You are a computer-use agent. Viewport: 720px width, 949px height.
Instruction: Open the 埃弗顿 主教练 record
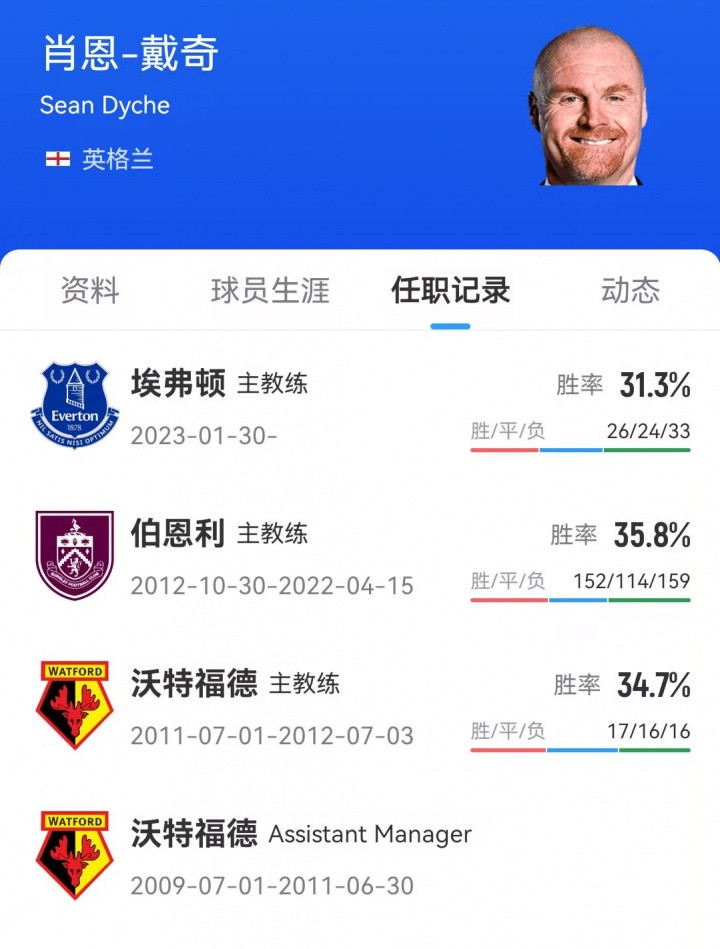coord(360,406)
